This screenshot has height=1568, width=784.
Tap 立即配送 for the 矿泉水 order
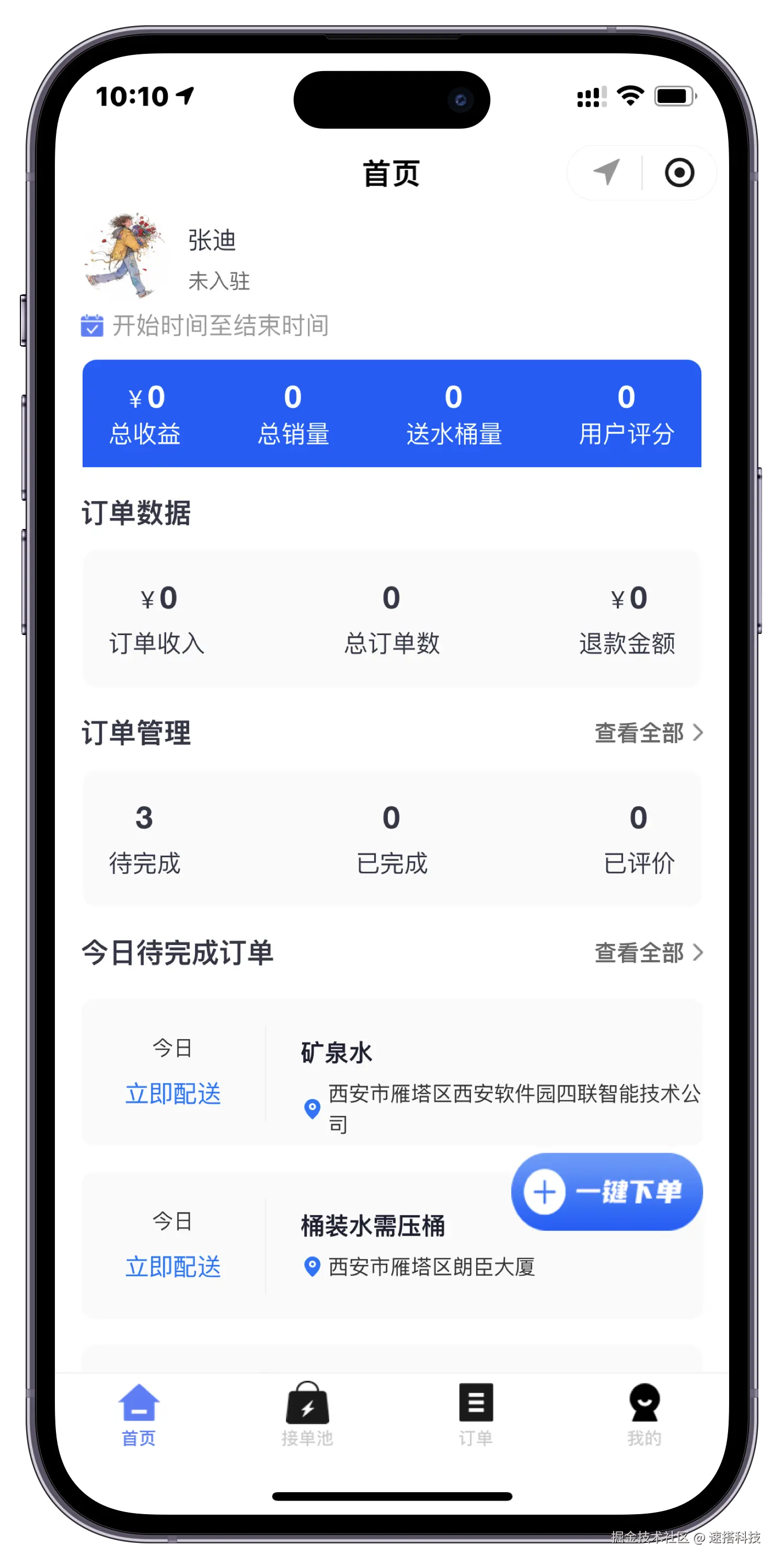(x=173, y=1094)
